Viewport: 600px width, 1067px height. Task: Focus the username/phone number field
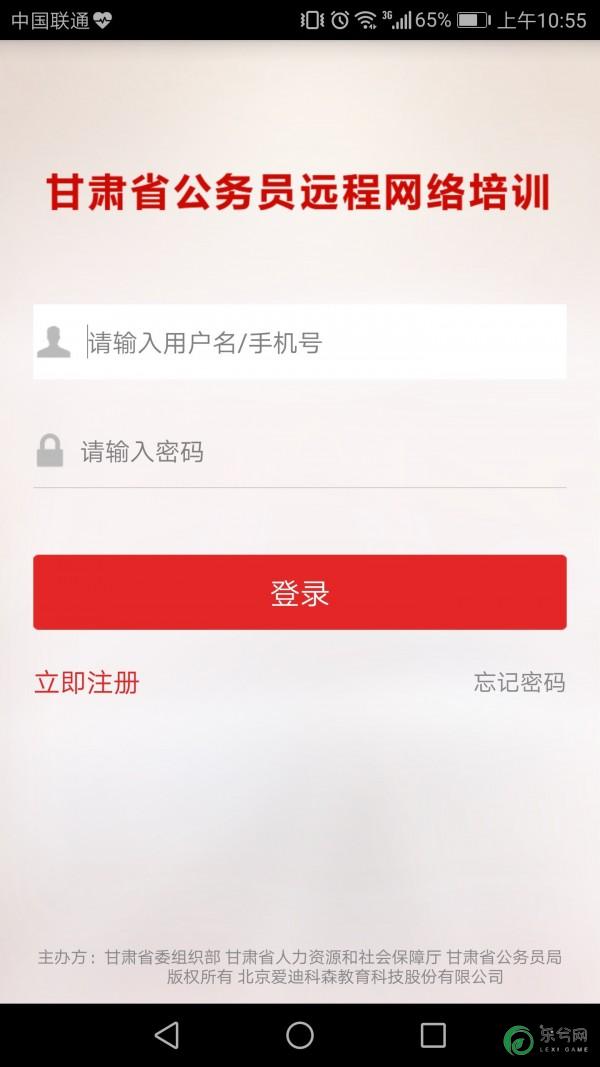299,342
